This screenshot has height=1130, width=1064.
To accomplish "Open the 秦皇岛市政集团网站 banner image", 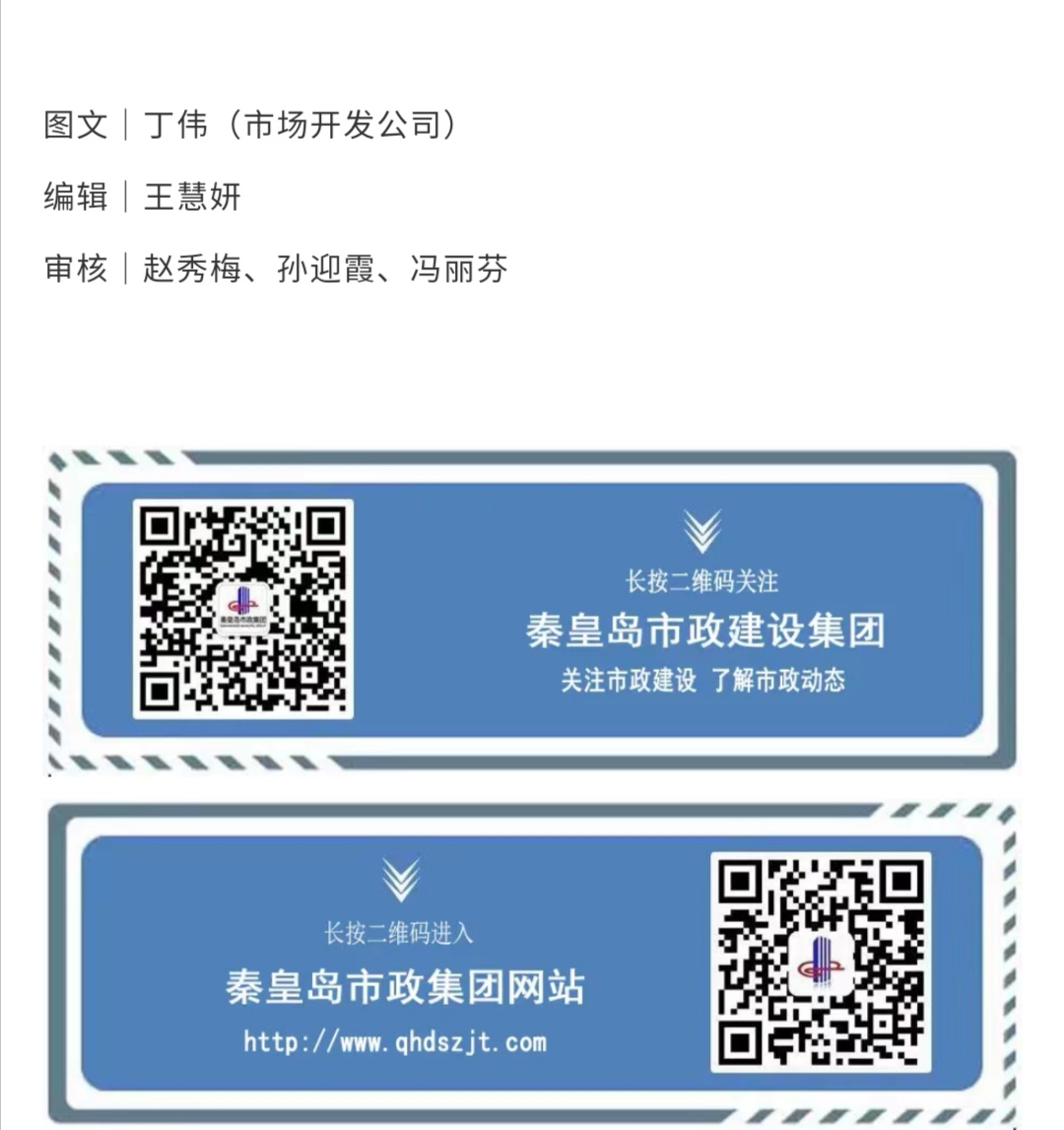I will [x=532, y=964].
